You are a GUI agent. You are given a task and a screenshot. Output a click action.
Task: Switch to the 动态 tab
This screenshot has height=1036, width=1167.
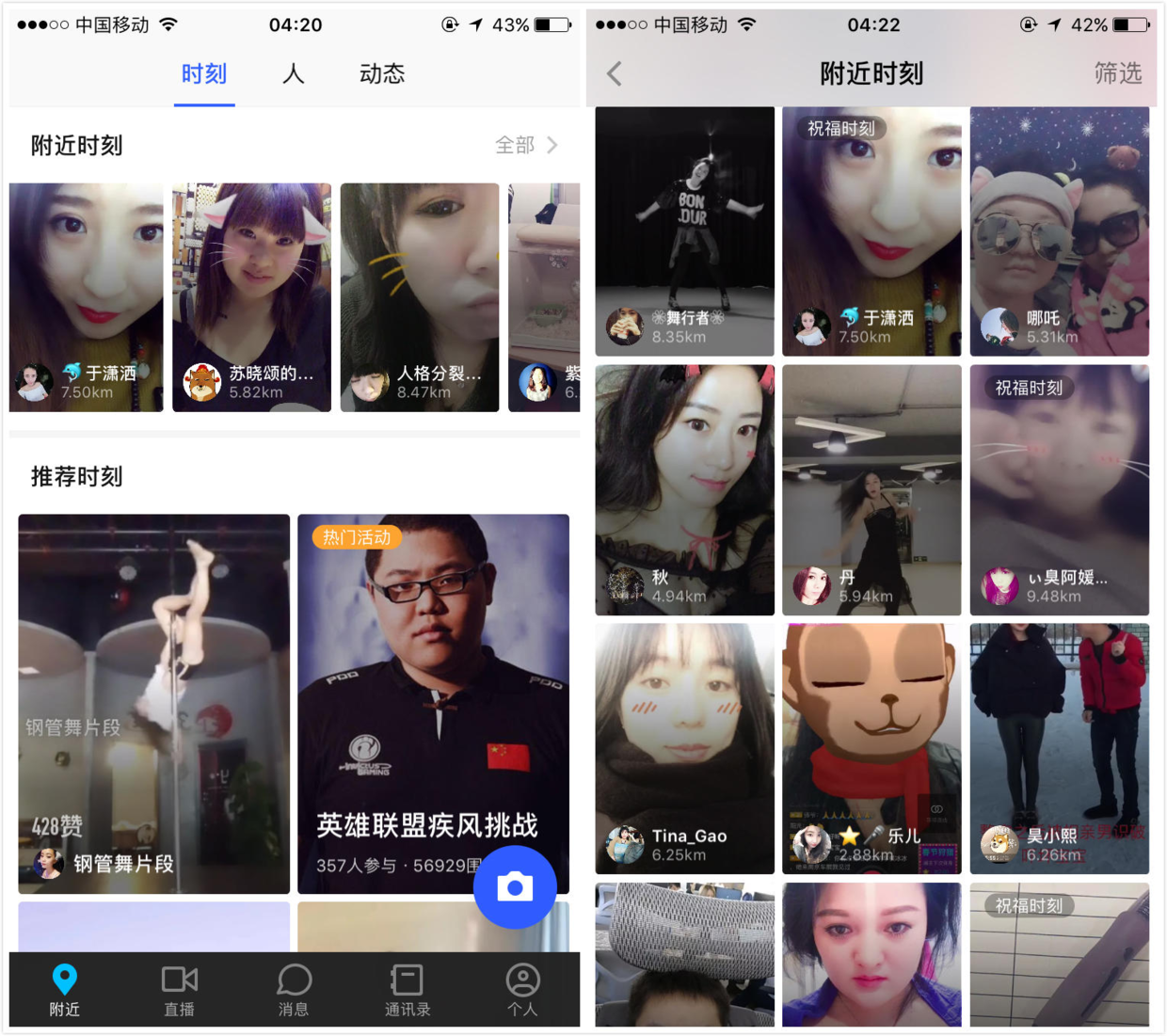381,73
